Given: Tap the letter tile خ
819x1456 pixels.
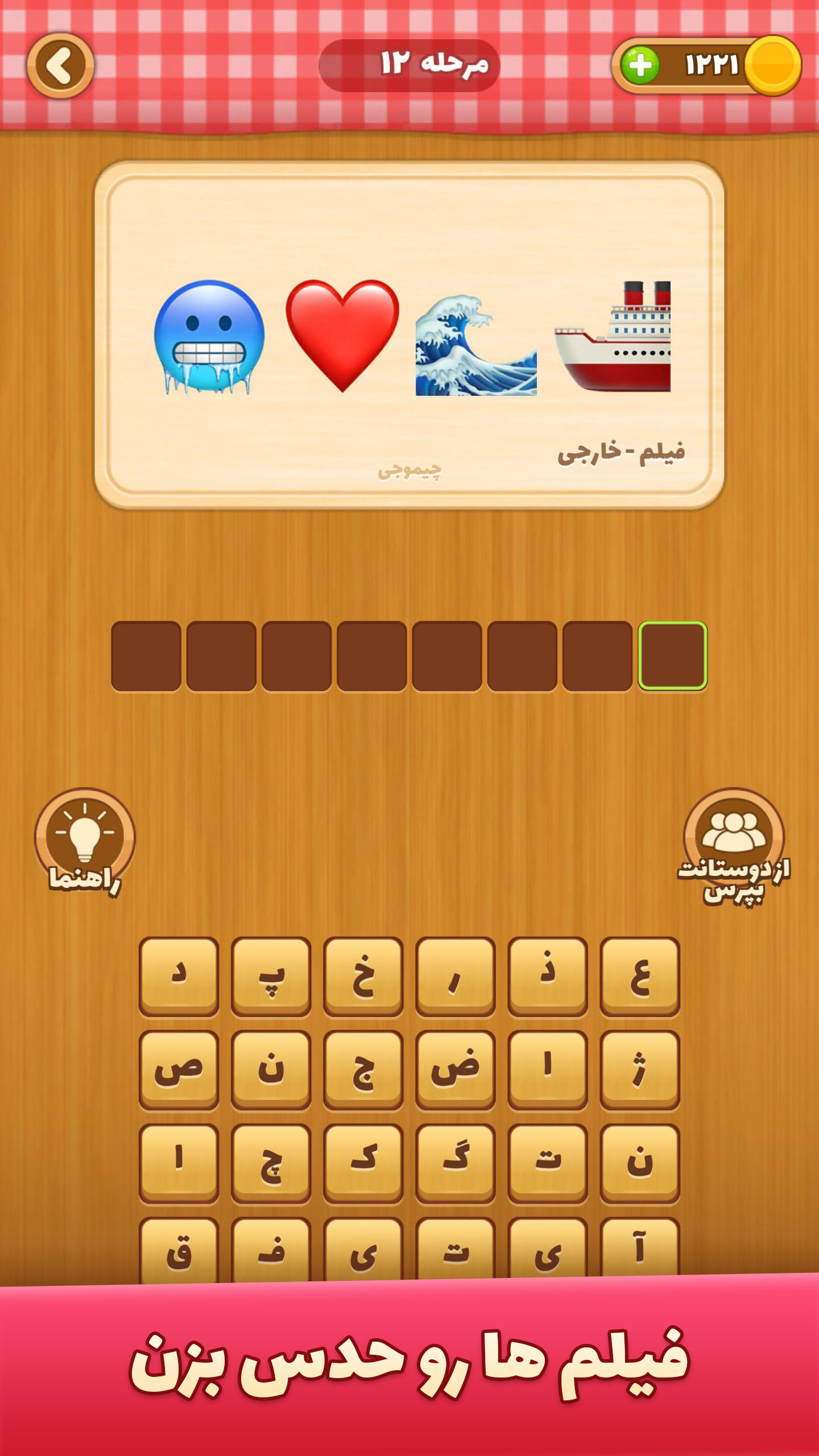Looking at the screenshot, I should pyautogui.click(x=363, y=975).
